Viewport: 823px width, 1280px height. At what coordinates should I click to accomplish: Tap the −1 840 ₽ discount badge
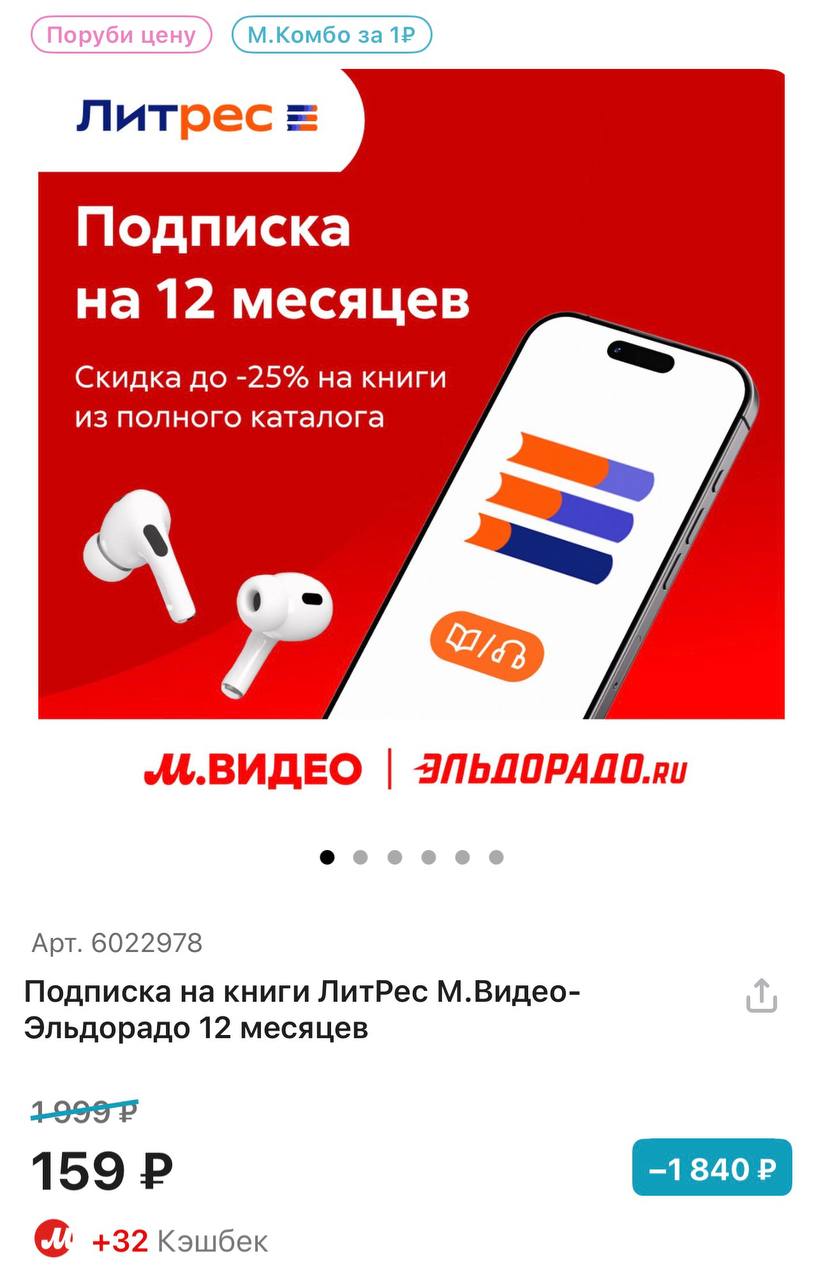(x=711, y=1168)
